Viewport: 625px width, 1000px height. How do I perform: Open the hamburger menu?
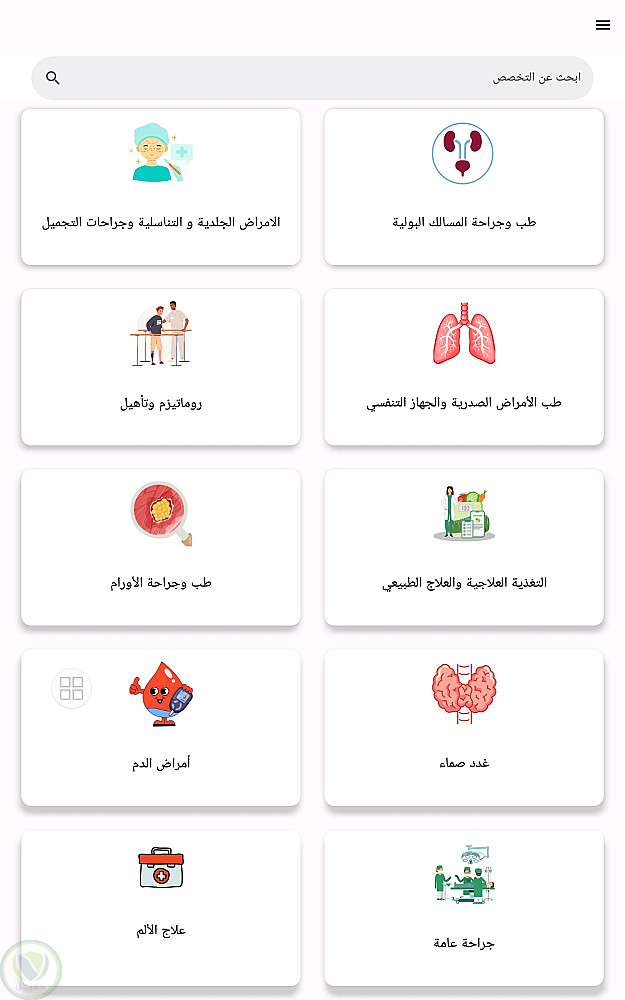coord(602,25)
